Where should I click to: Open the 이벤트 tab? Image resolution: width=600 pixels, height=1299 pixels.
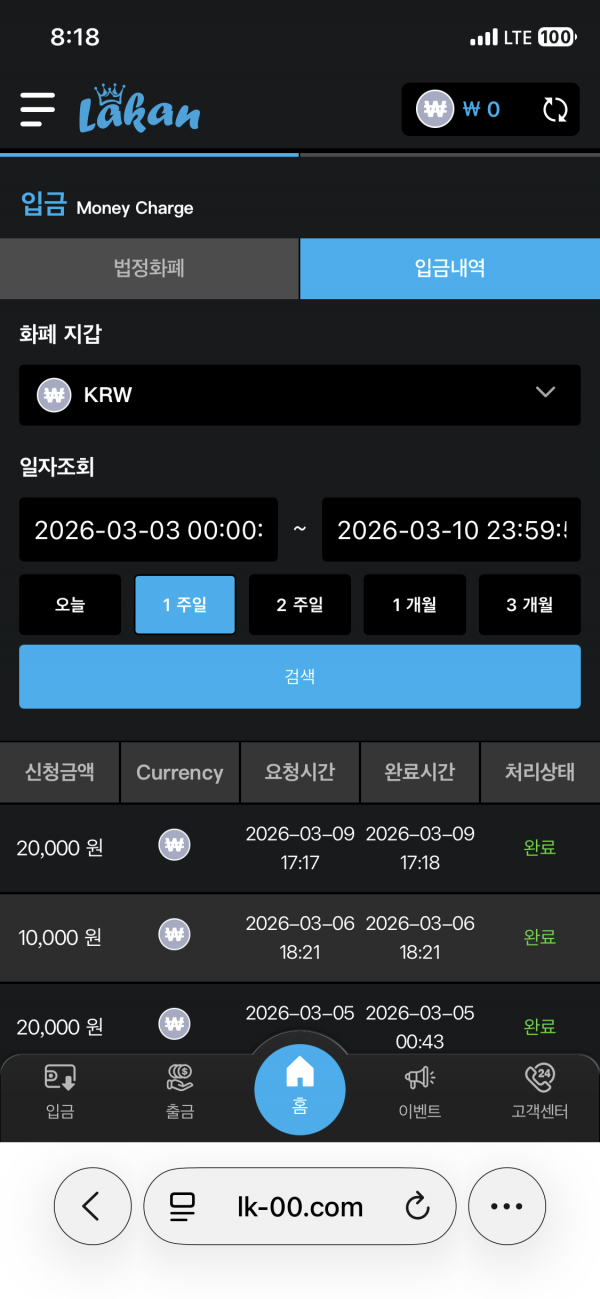pos(420,1092)
